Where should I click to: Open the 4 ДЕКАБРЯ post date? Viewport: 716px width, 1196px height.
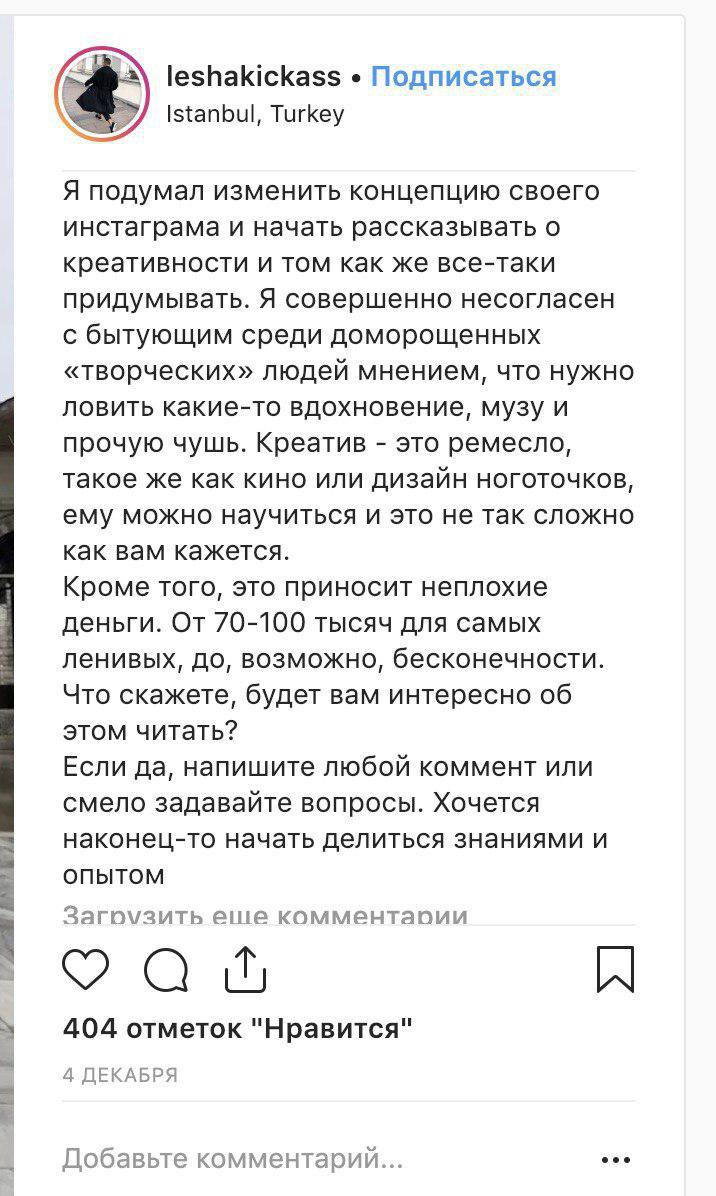click(x=120, y=1075)
